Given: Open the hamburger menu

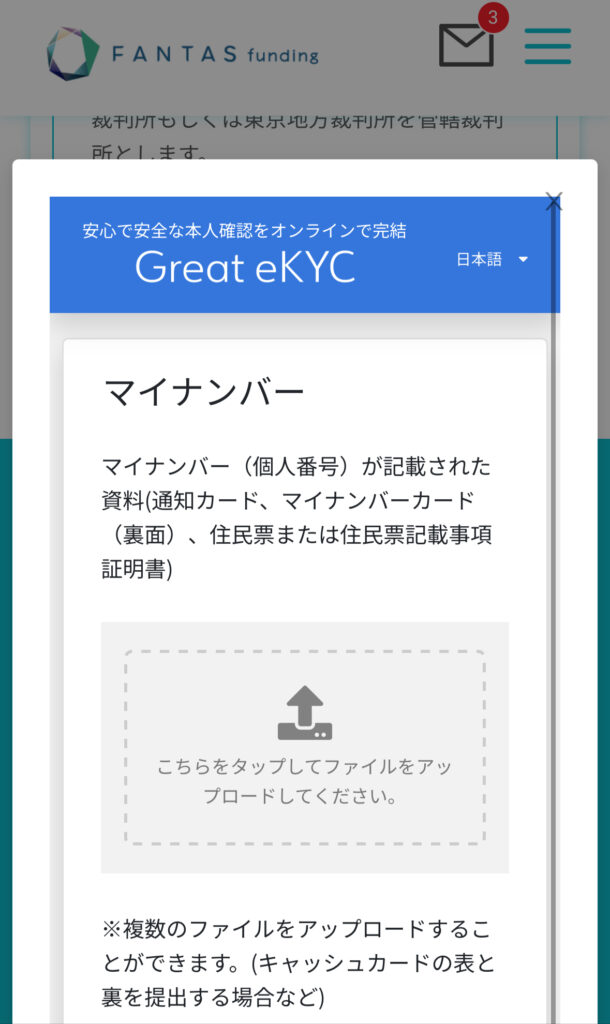Looking at the screenshot, I should (547, 46).
